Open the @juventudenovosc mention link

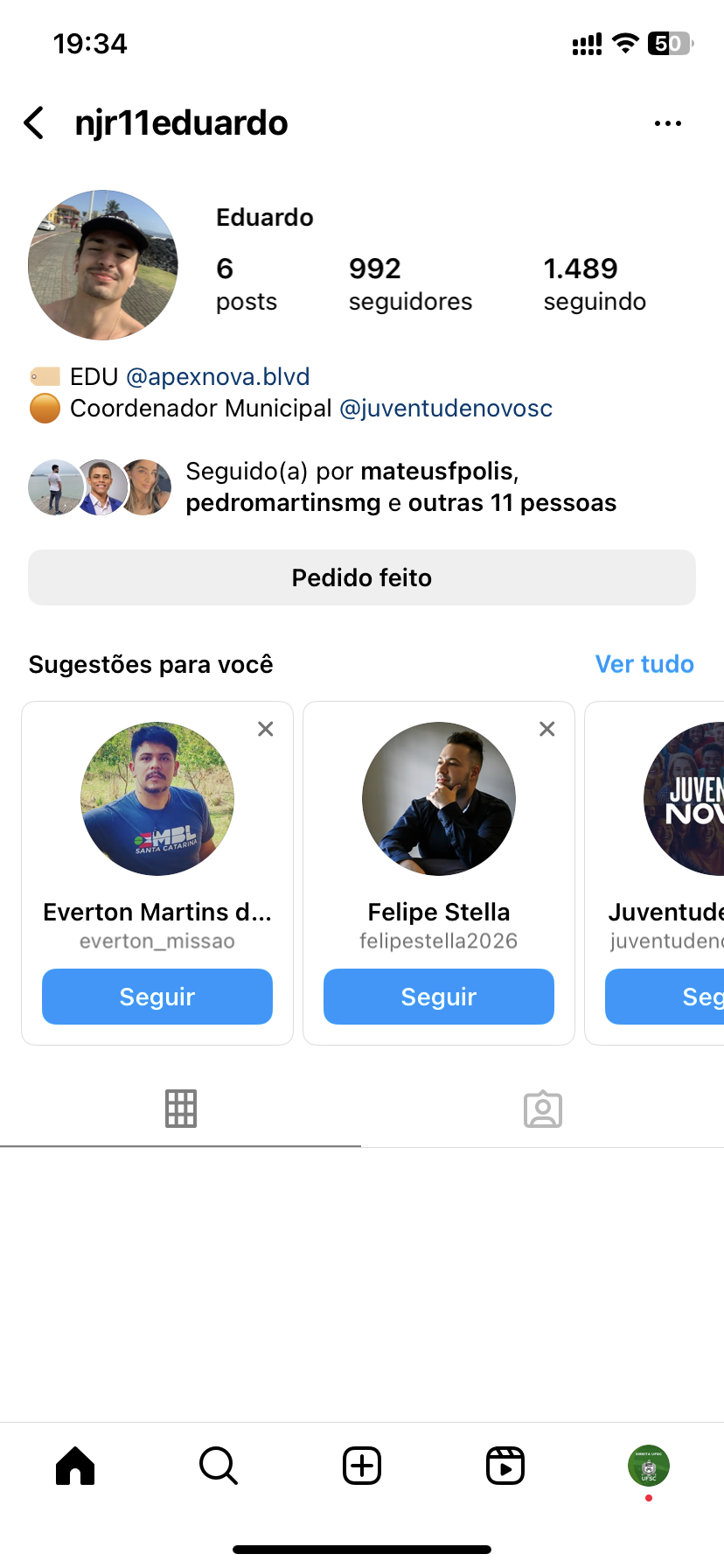[445, 409]
